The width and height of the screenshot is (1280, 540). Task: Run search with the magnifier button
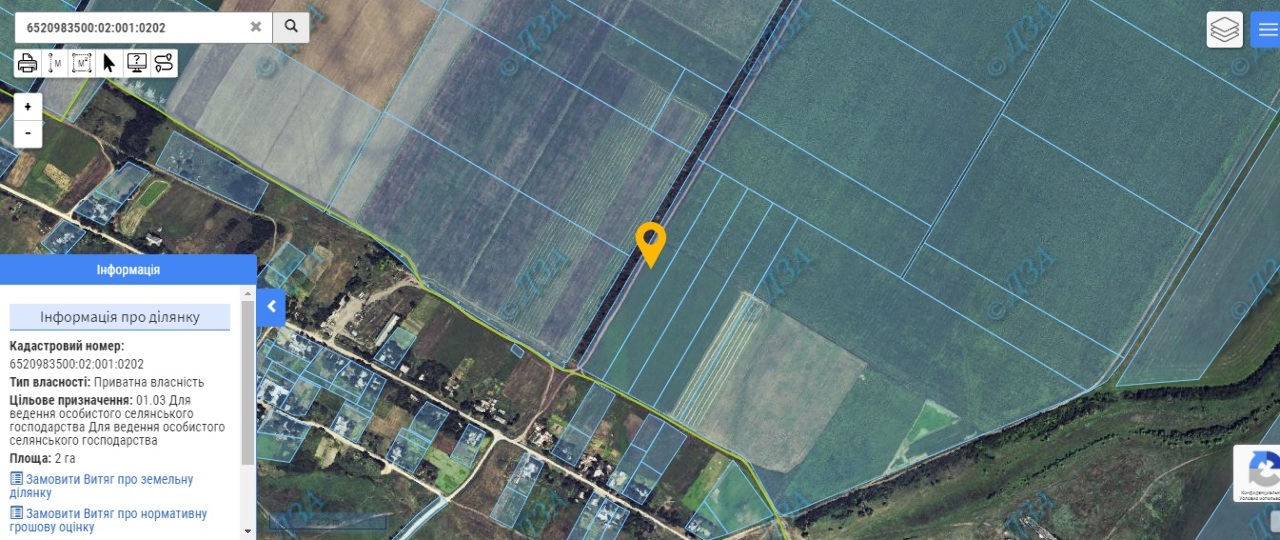(291, 27)
